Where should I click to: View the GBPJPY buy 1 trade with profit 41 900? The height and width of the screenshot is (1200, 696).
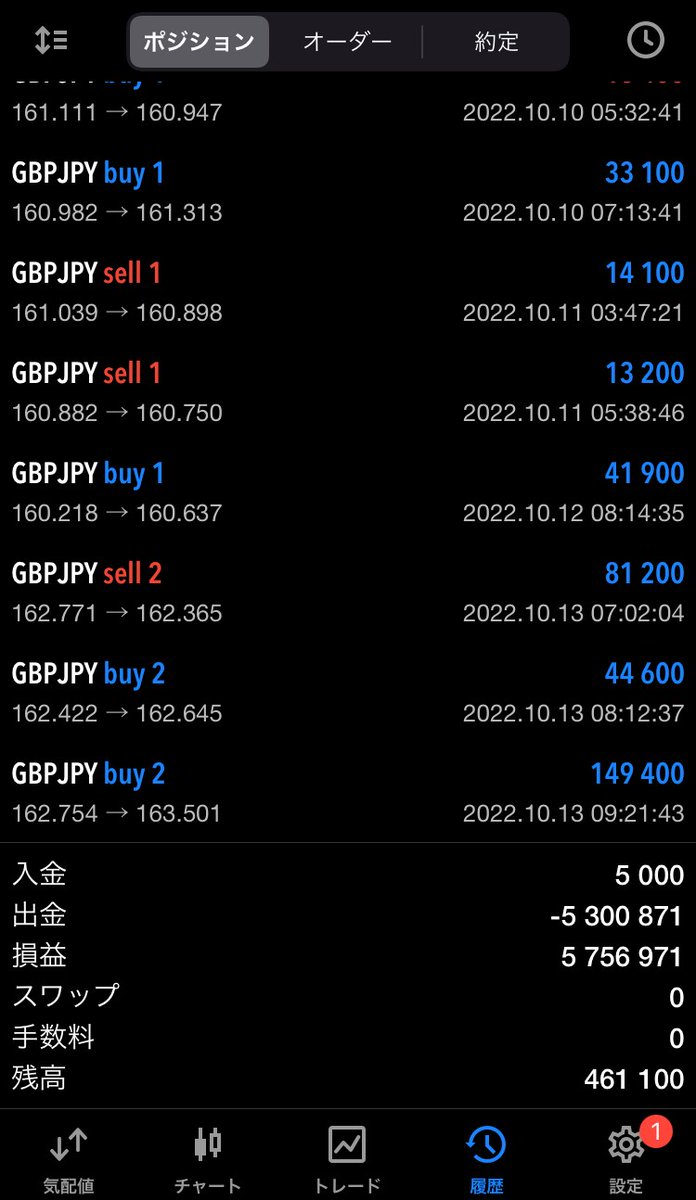tap(347, 492)
